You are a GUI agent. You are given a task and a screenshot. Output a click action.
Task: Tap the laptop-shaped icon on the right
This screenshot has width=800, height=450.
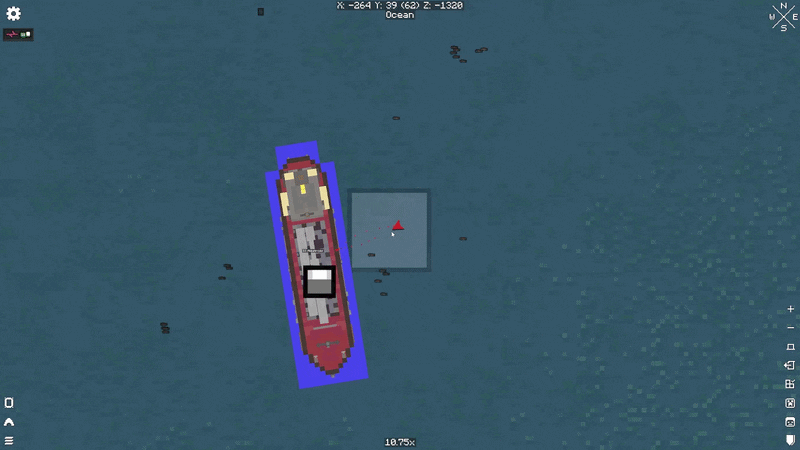click(x=790, y=347)
